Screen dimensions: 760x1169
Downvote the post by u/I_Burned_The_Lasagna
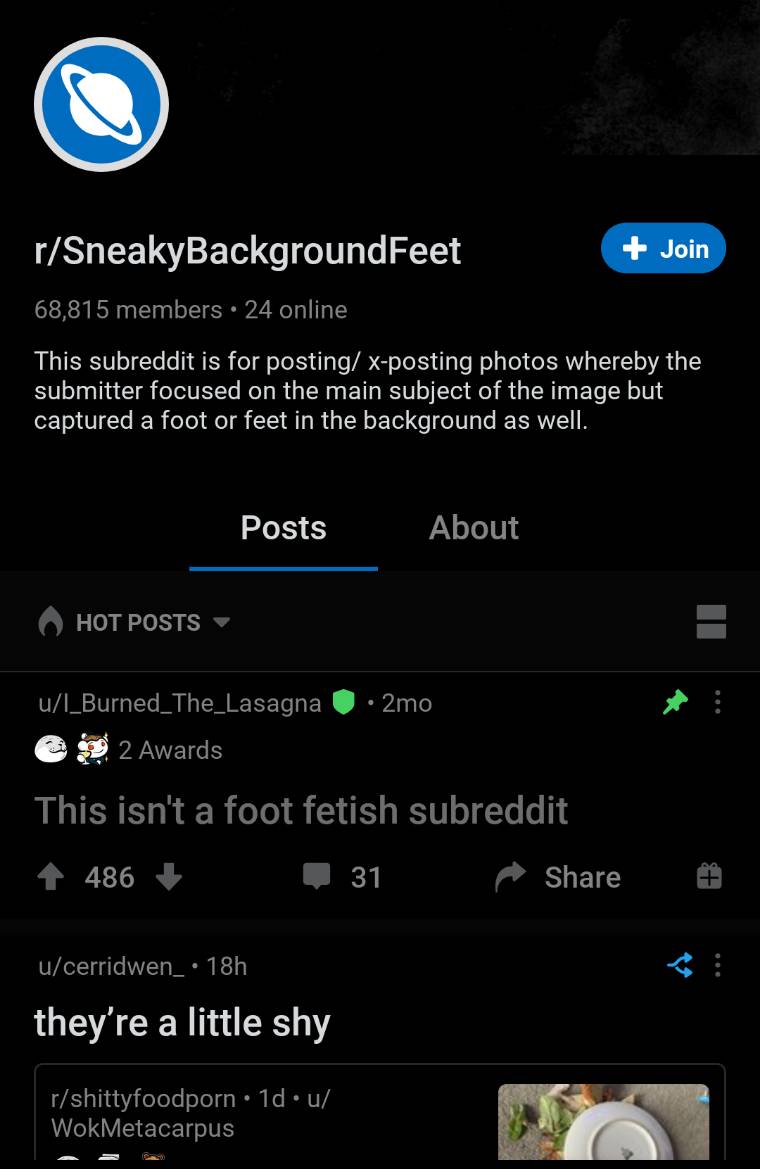(169, 877)
